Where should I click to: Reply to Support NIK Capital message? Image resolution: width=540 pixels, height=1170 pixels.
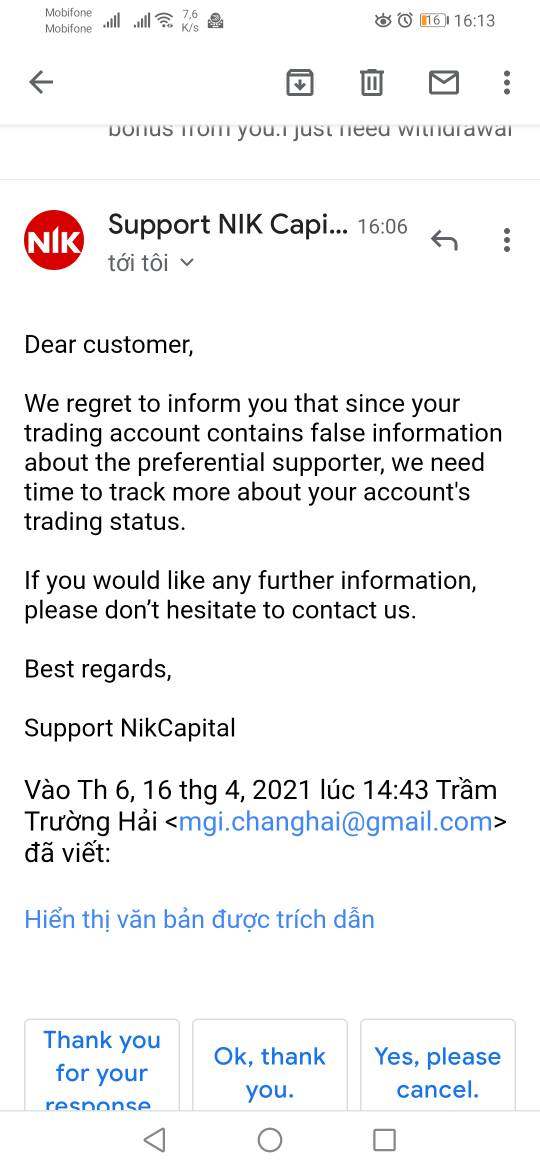444,240
